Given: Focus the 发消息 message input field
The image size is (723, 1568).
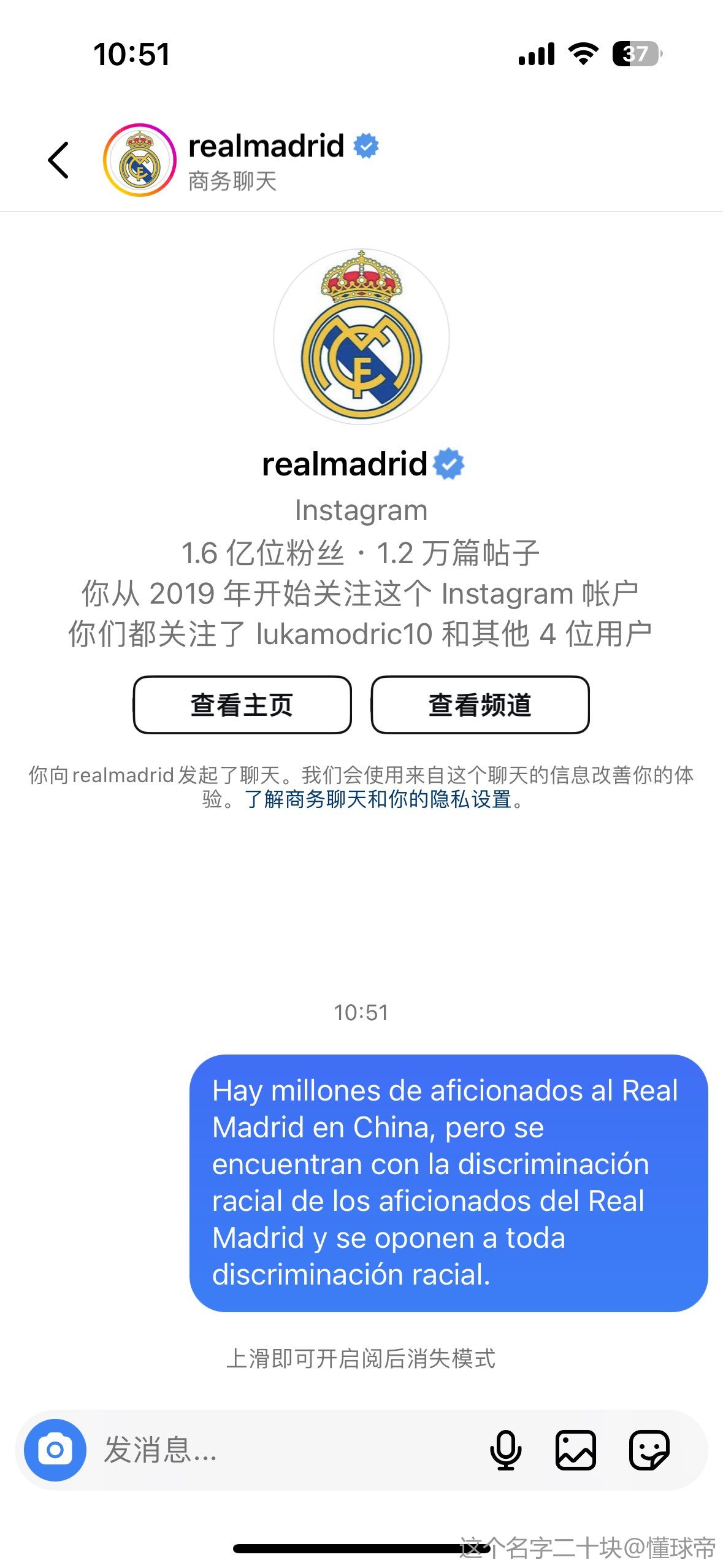Looking at the screenshot, I should (276, 1450).
